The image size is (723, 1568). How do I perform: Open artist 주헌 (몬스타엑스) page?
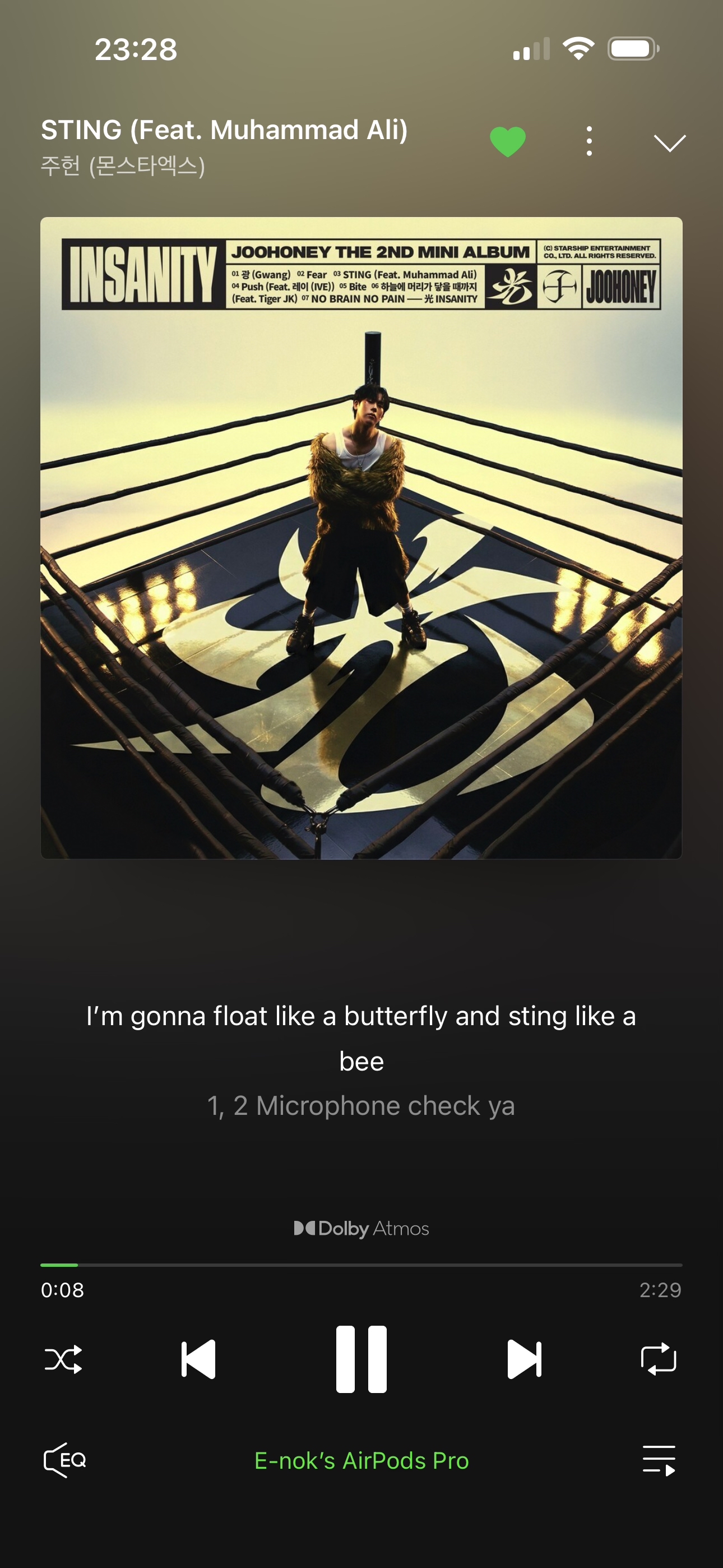click(x=123, y=165)
